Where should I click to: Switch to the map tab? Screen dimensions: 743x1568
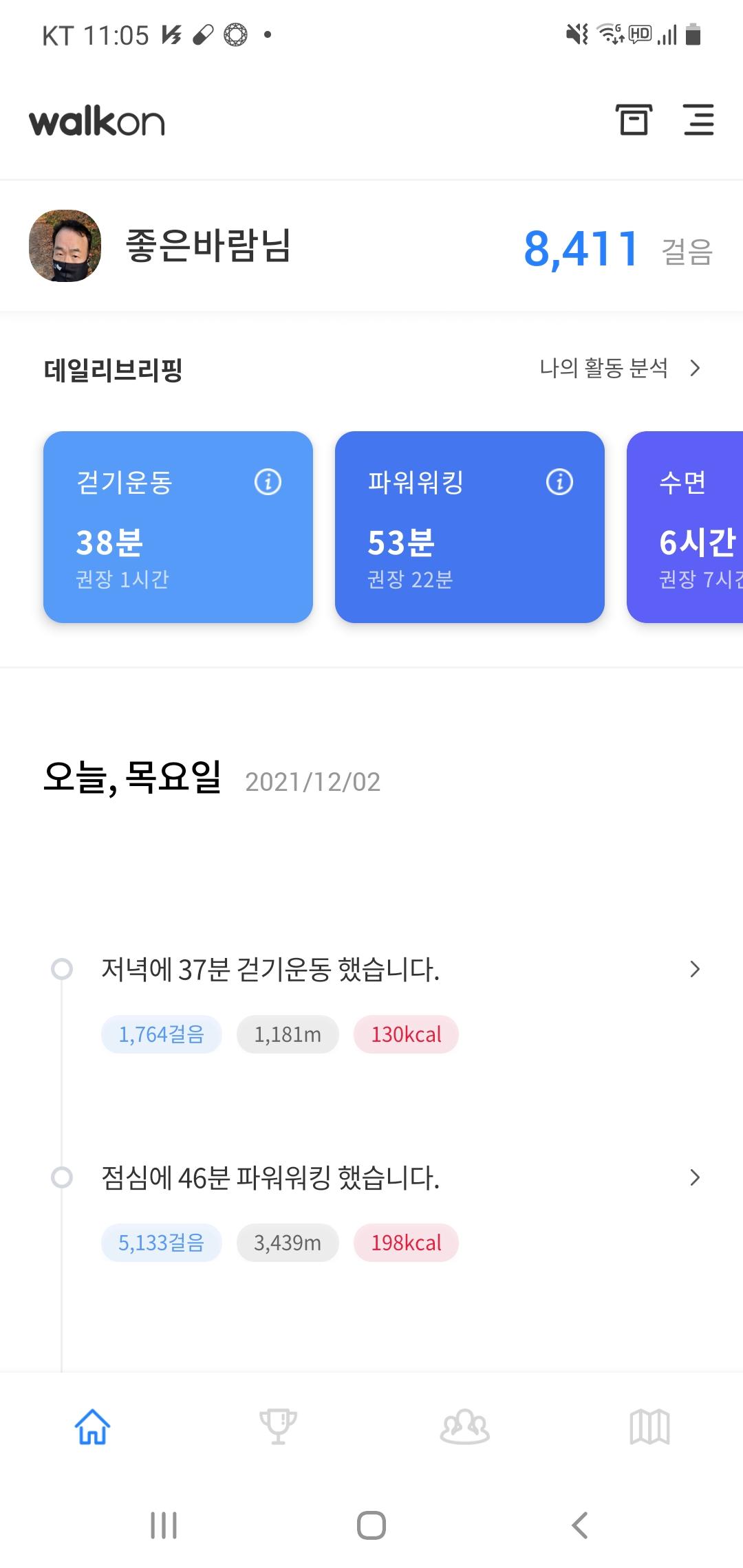click(x=649, y=1426)
